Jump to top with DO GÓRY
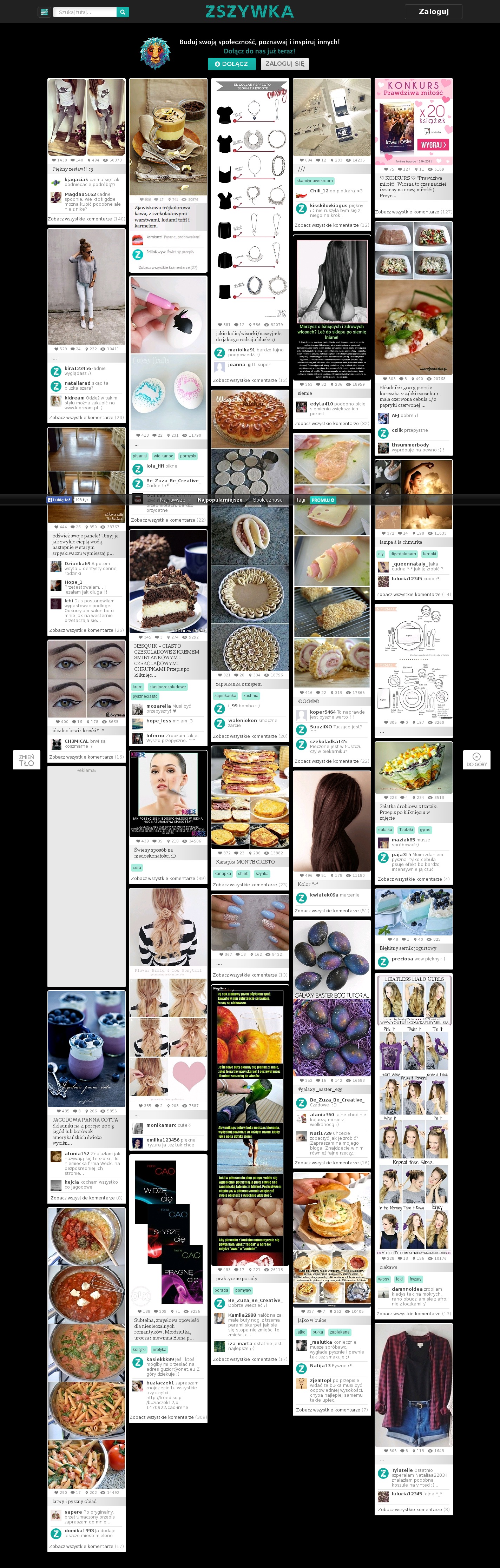This screenshot has height=1568, width=500. [x=476, y=760]
